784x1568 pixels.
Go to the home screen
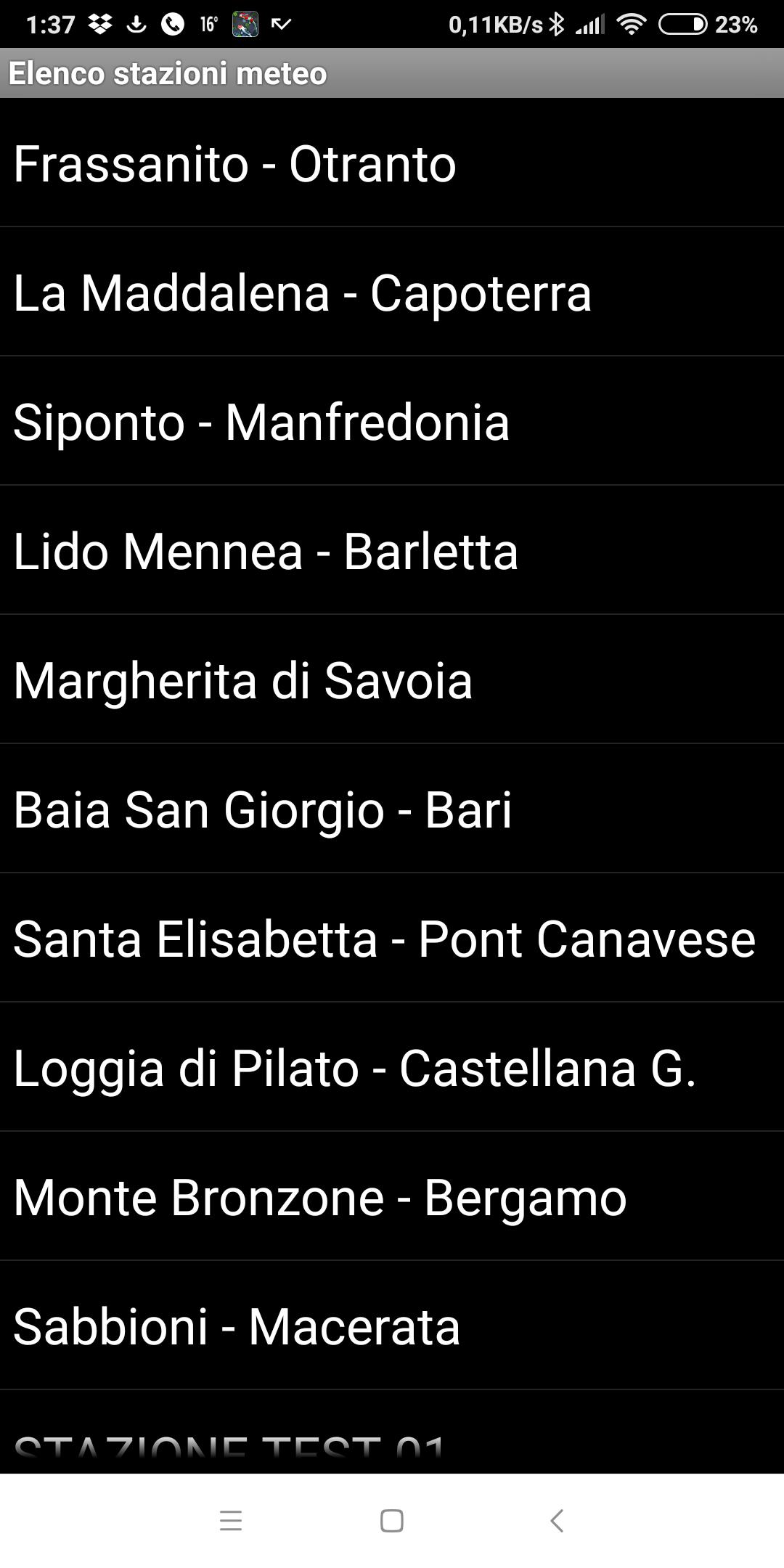392,1520
